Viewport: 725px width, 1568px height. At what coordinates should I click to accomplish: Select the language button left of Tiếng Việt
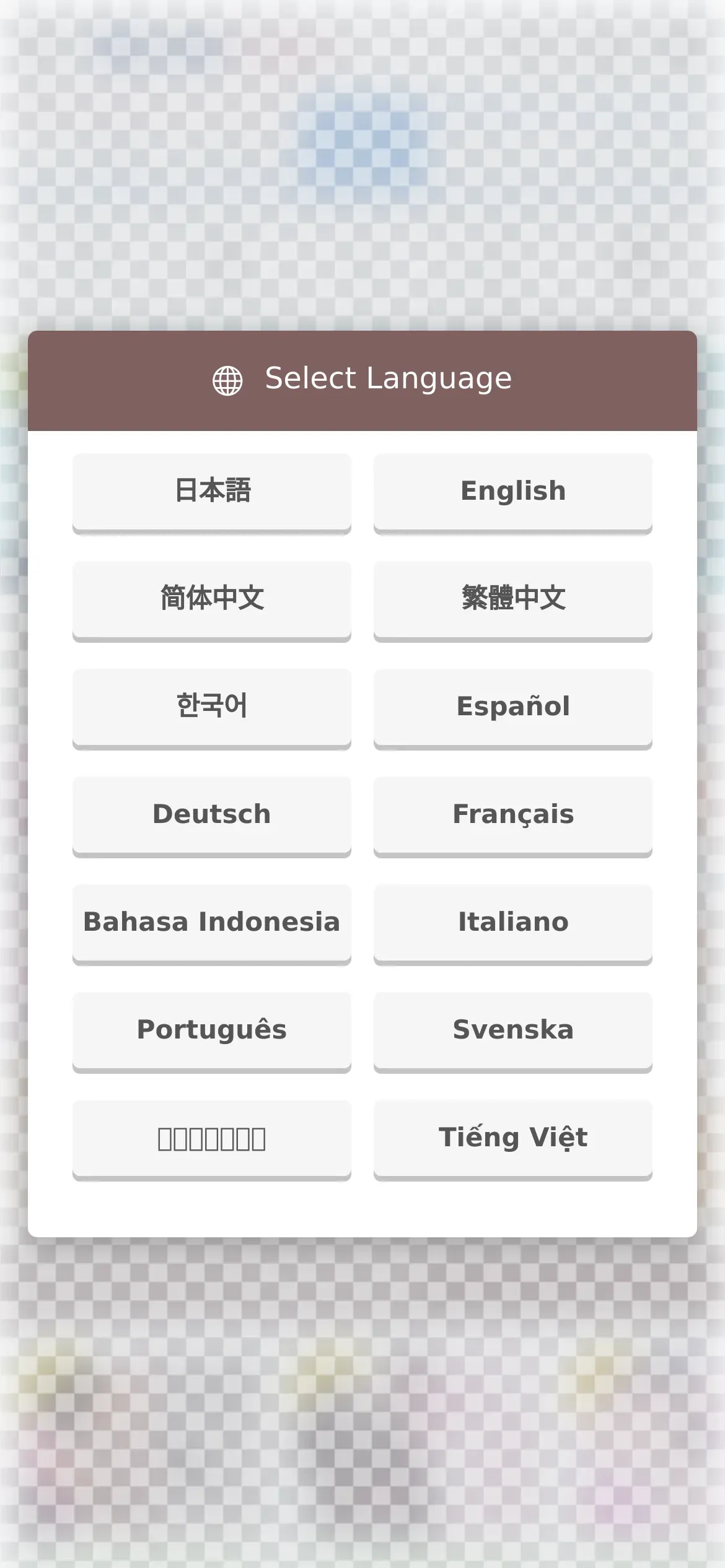click(x=212, y=1139)
